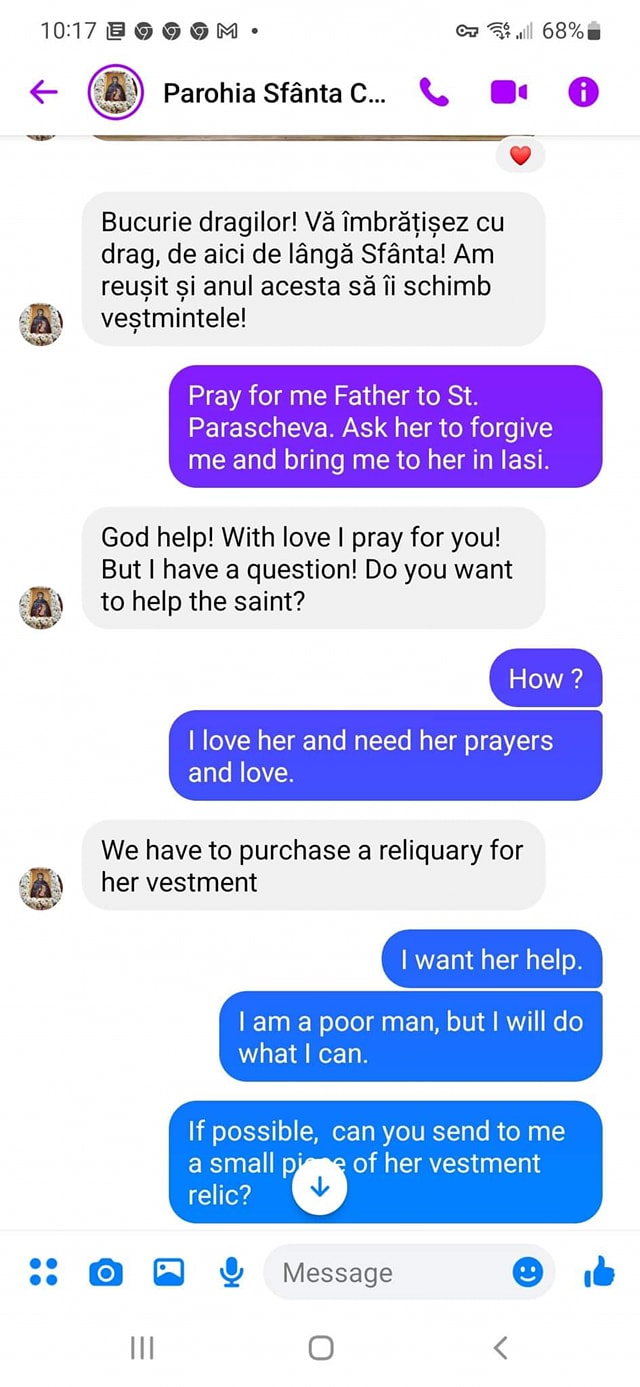Screen dimensions: 640x1387
Task: View the heart reaction on message
Action: pos(520,155)
